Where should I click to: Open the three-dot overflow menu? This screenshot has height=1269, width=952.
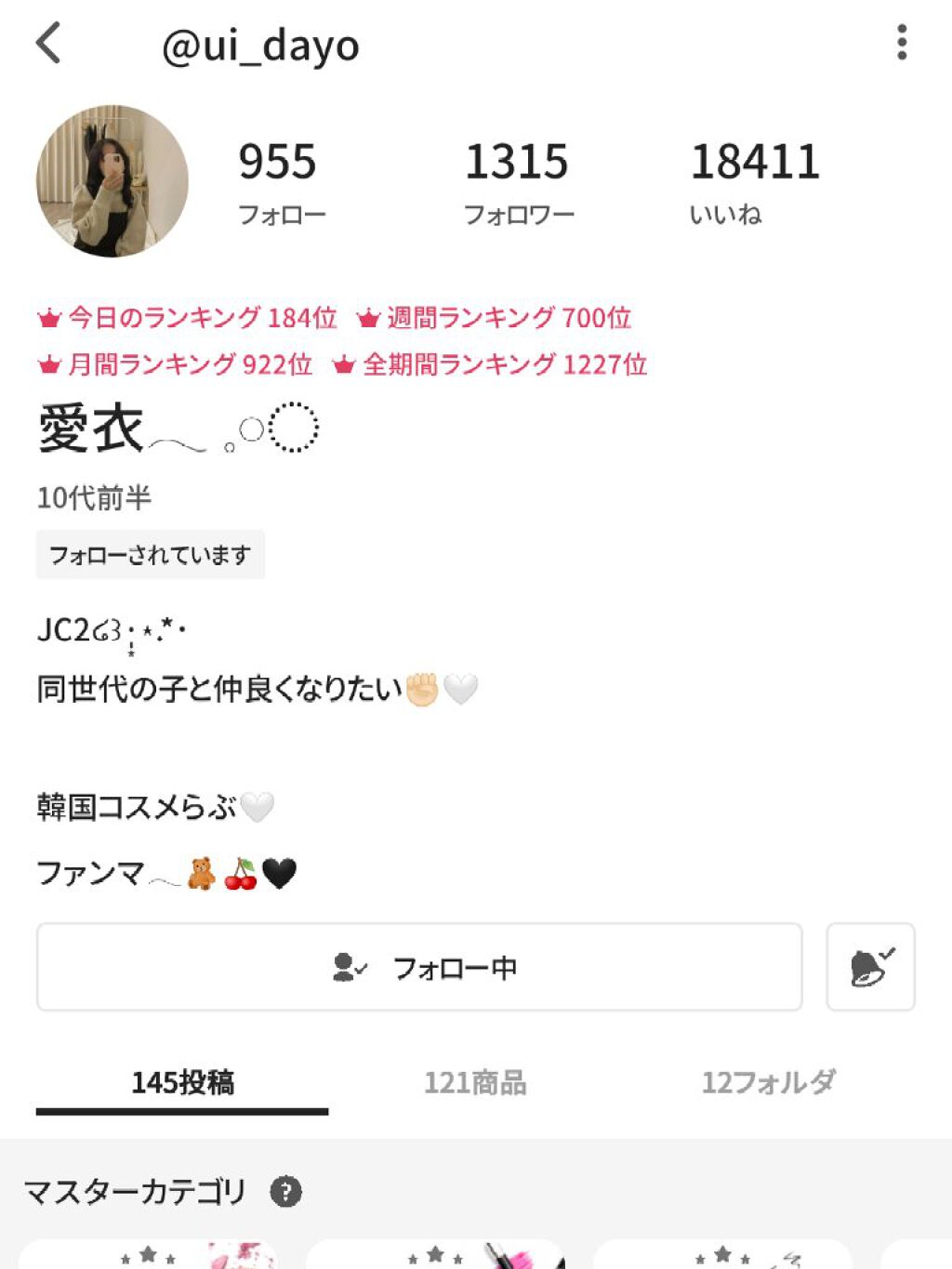click(x=901, y=43)
